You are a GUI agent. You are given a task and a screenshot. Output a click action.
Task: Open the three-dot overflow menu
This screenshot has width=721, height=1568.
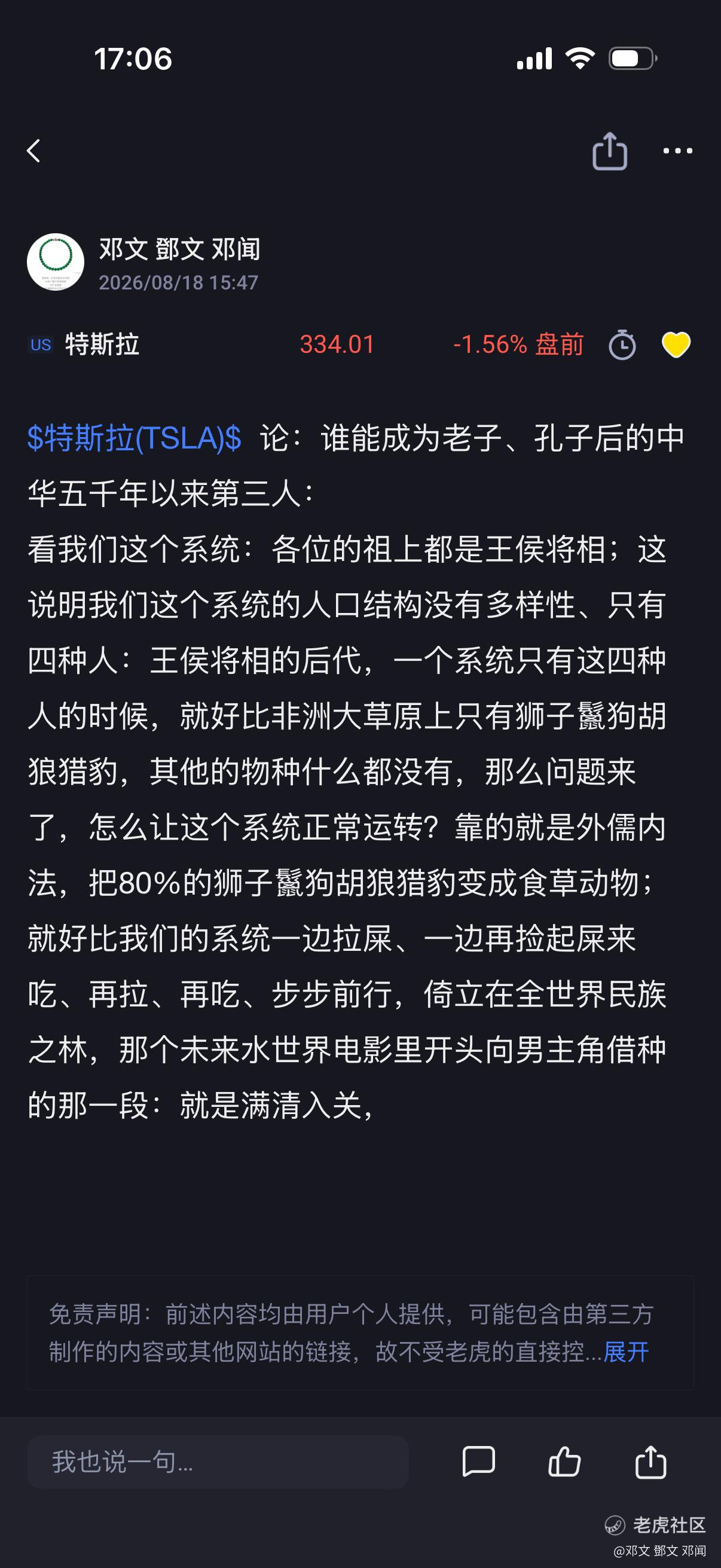677,150
